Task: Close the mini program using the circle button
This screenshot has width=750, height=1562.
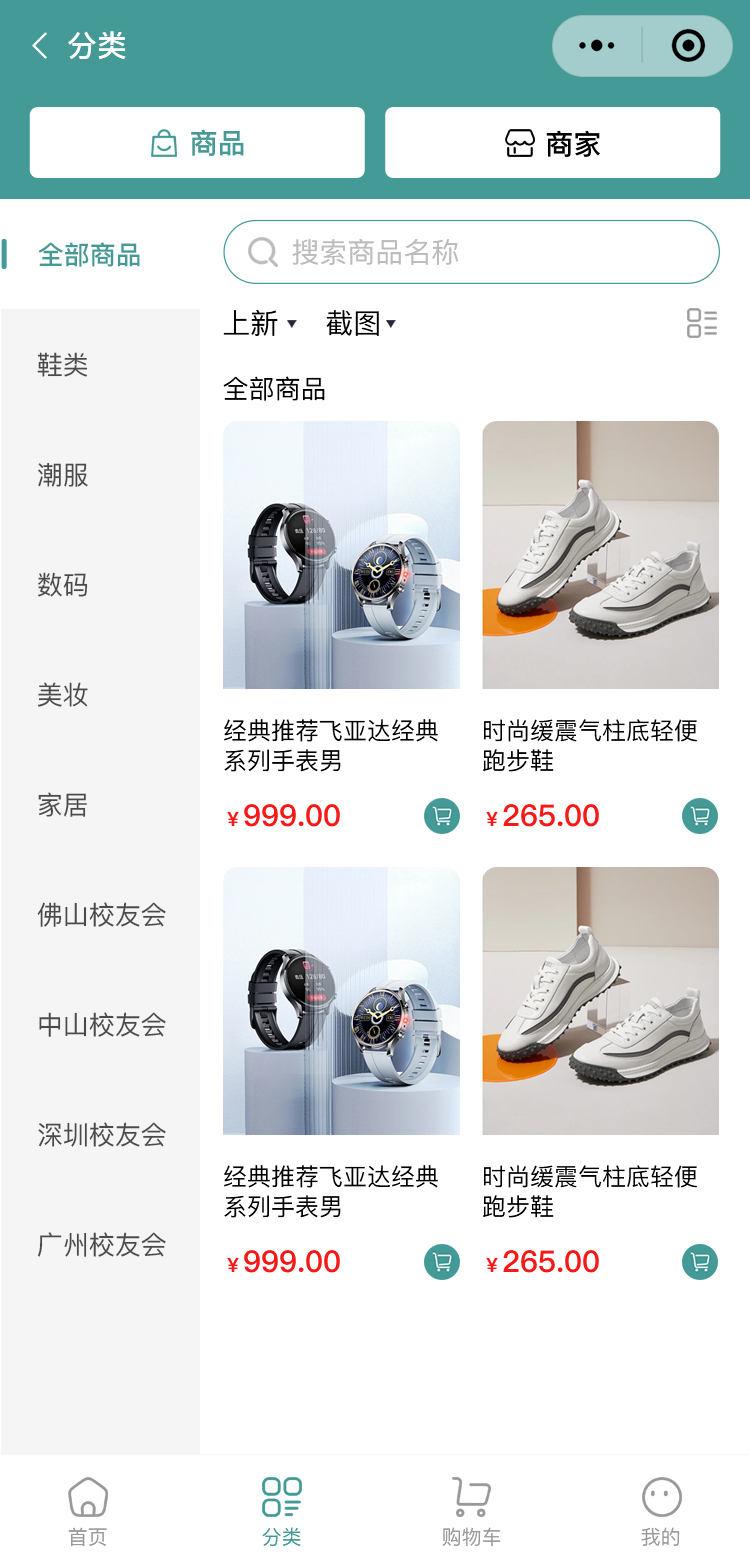Action: pos(688,46)
